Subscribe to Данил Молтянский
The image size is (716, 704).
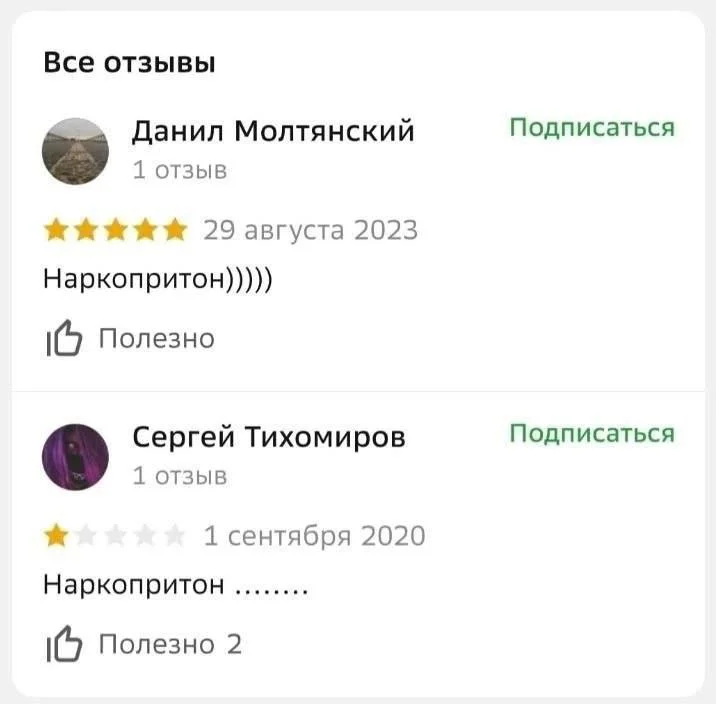pos(592,128)
